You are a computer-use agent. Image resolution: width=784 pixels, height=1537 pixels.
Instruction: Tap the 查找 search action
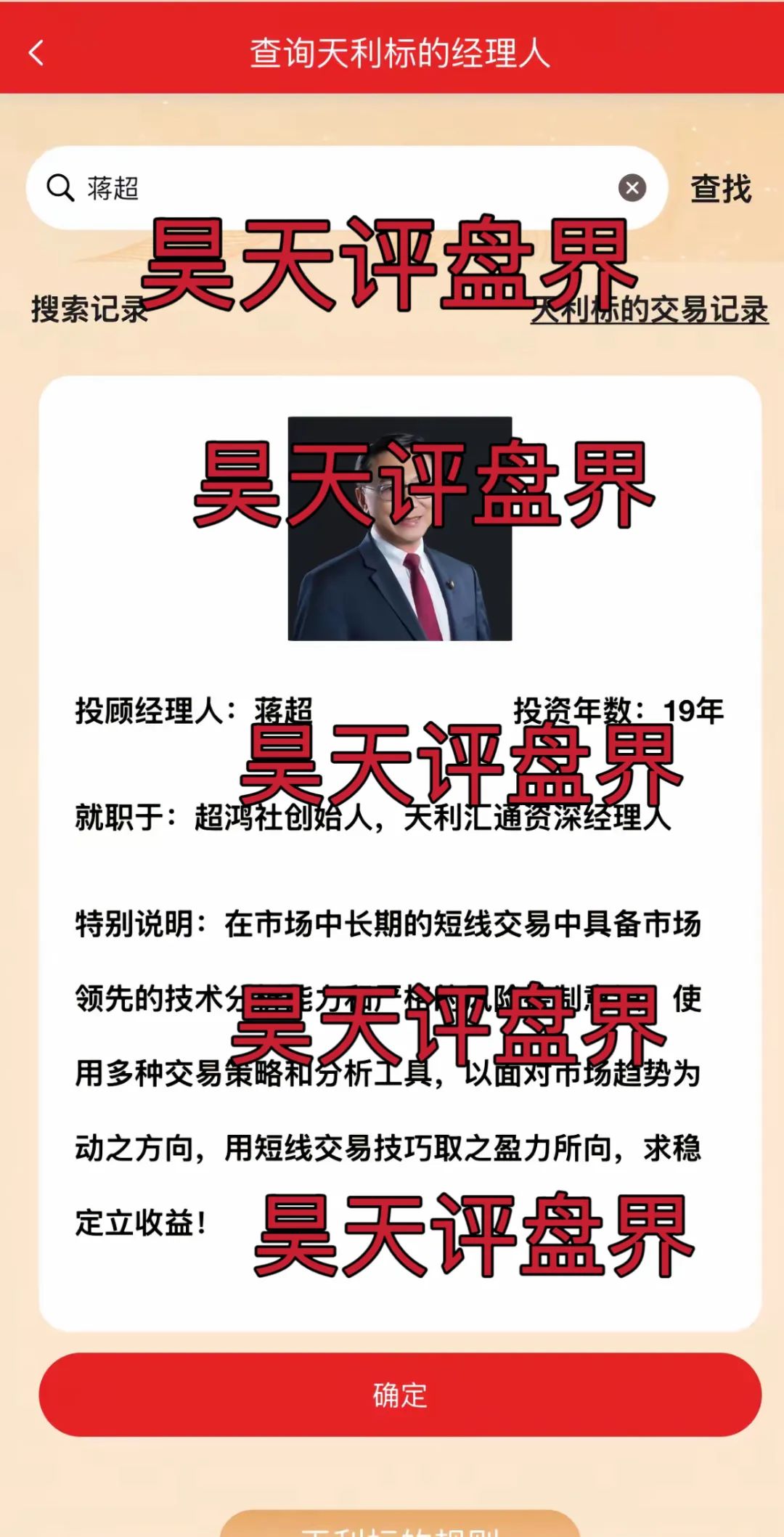coord(722,190)
